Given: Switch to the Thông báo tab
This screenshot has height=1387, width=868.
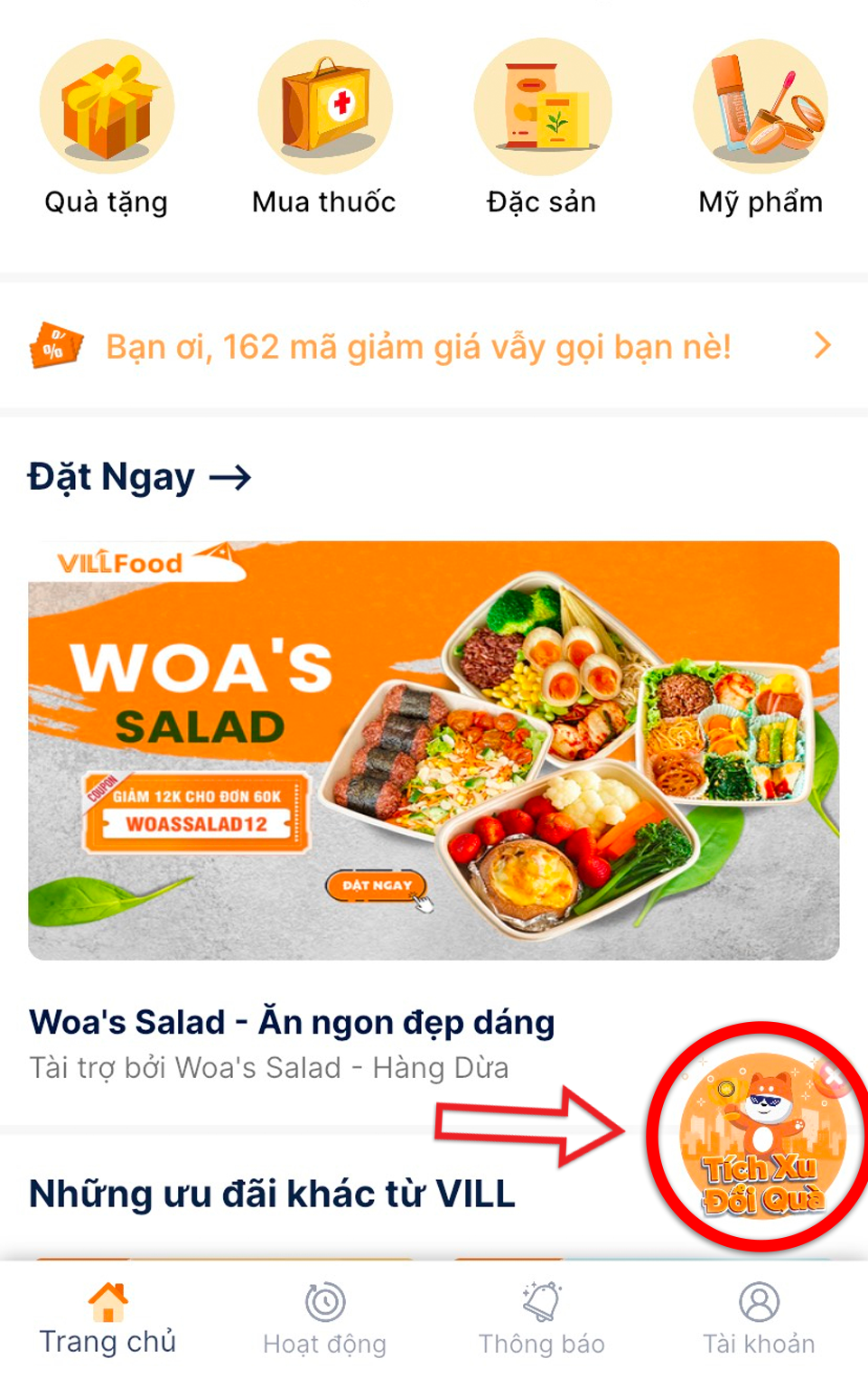Looking at the screenshot, I should click(x=542, y=1319).
